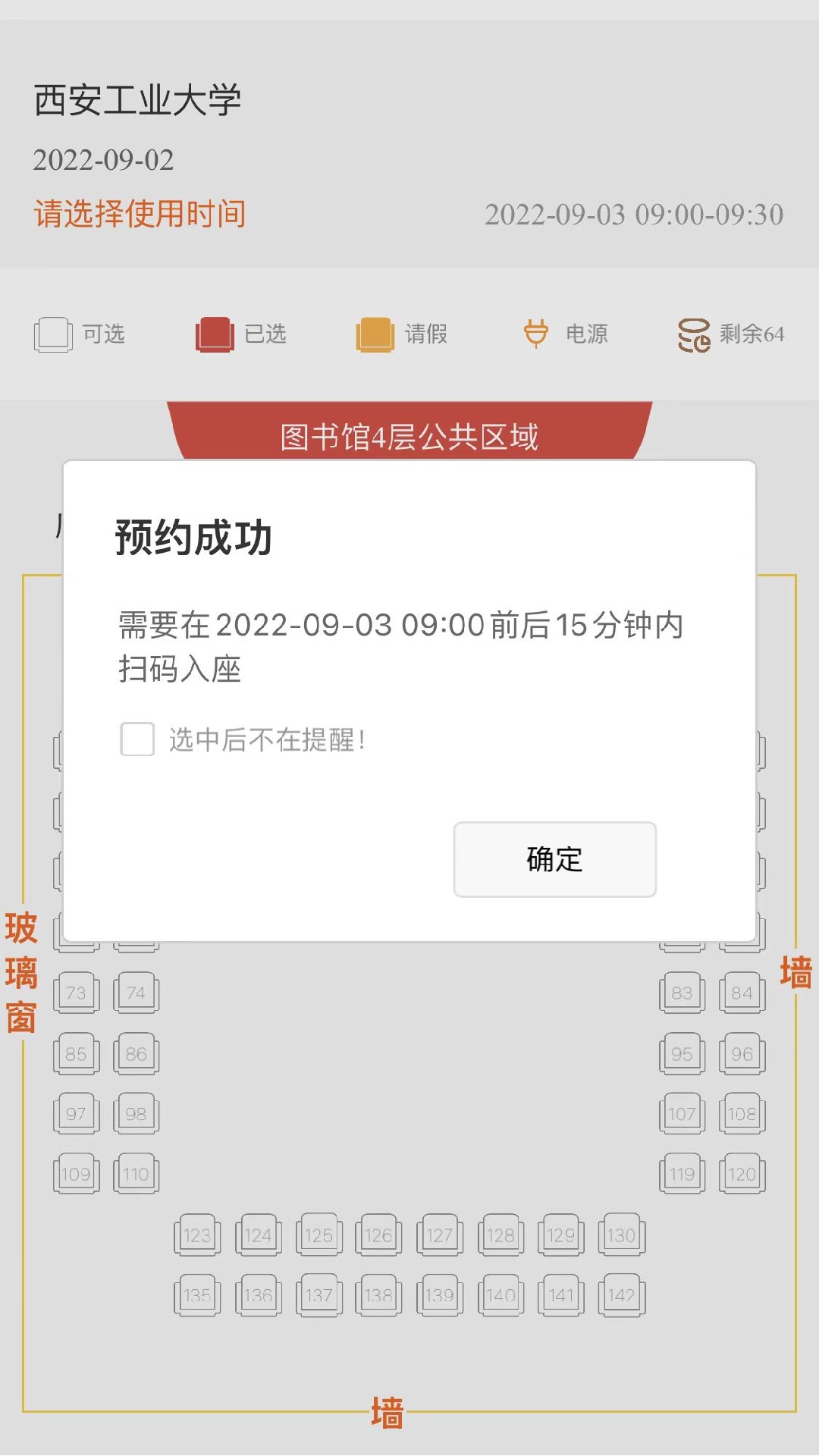
Task: Choose seat 109
Action: click(x=76, y=1174)
